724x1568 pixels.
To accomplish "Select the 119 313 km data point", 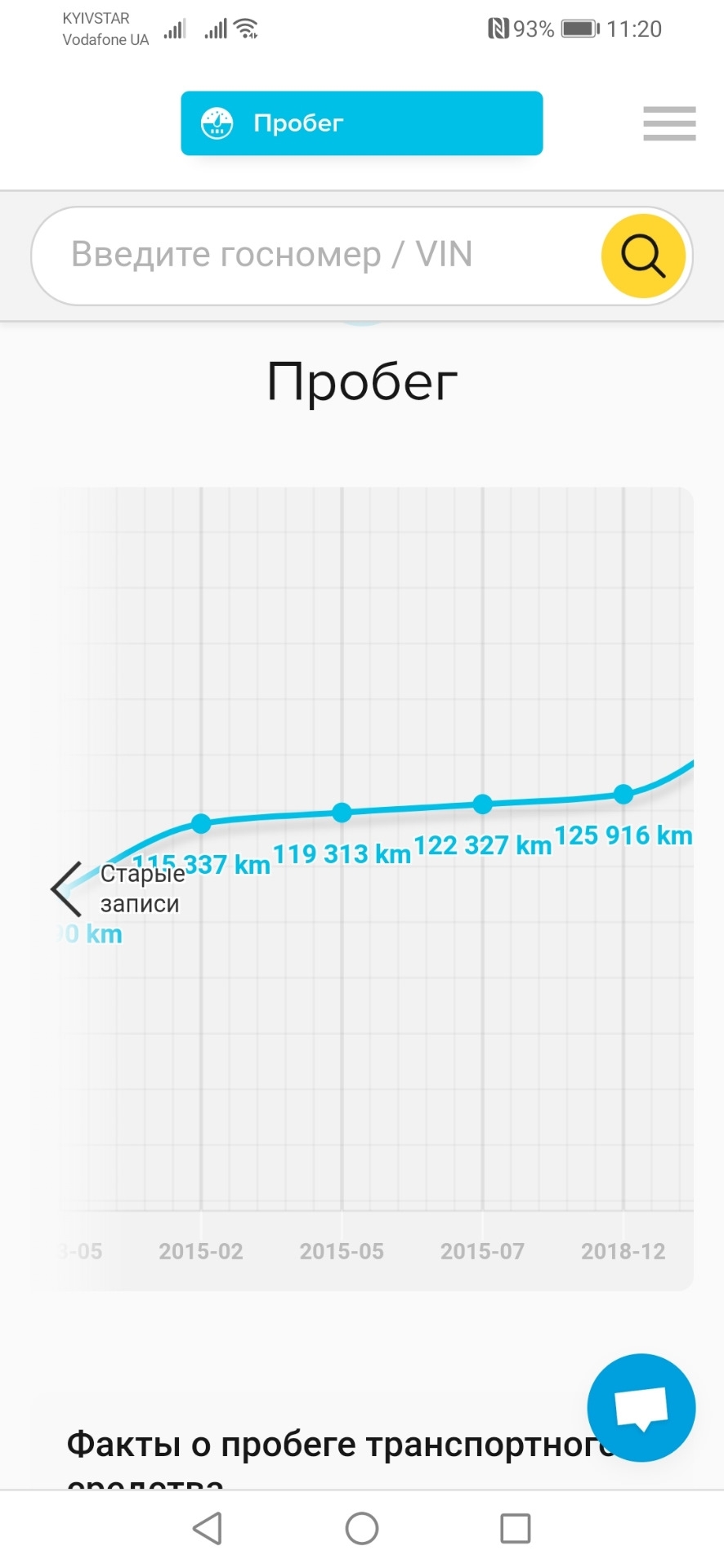I will click(342, 812).
